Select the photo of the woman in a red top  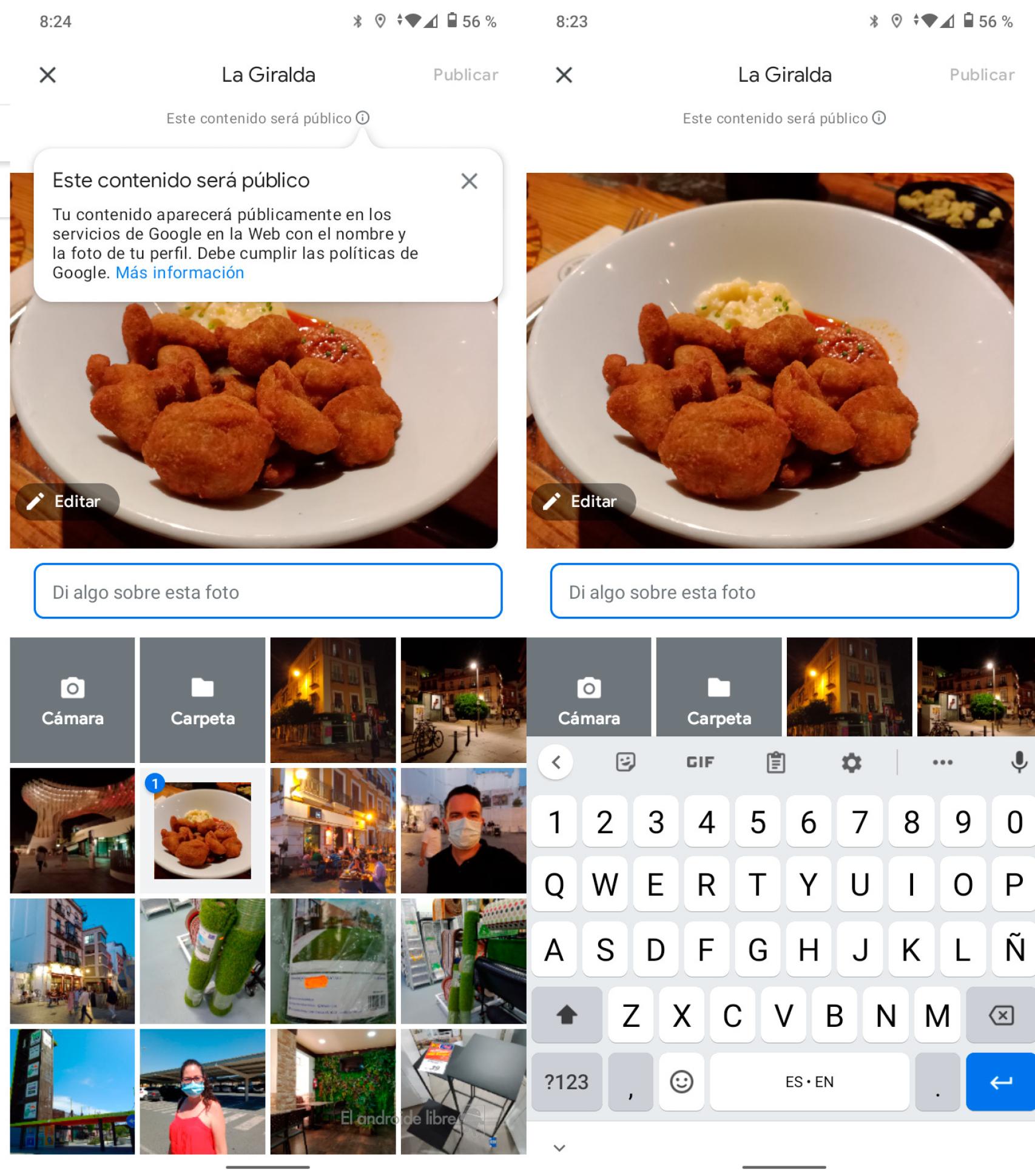(202, 1091)
